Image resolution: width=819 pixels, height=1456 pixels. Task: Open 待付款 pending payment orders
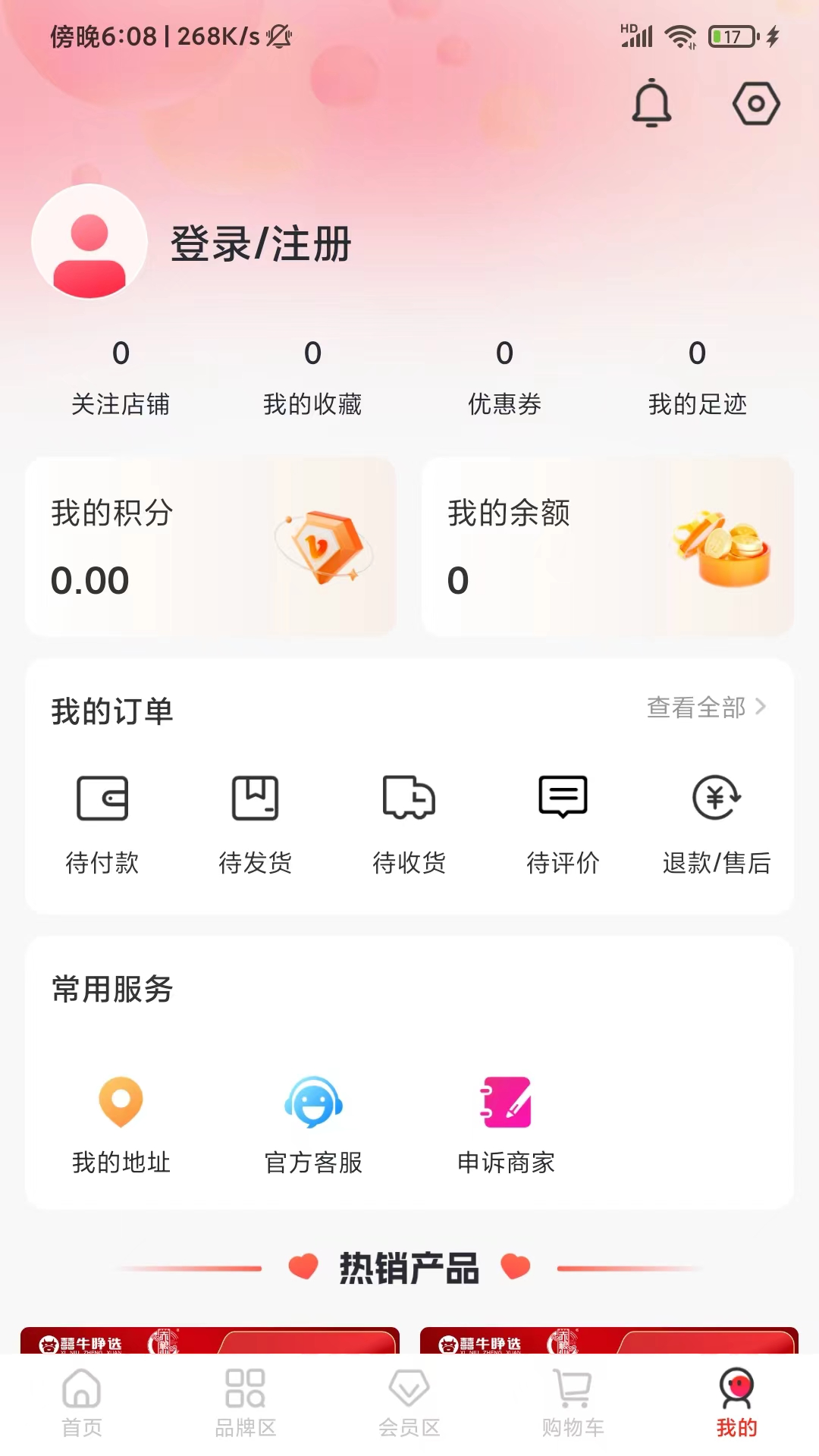pos(102,823)
